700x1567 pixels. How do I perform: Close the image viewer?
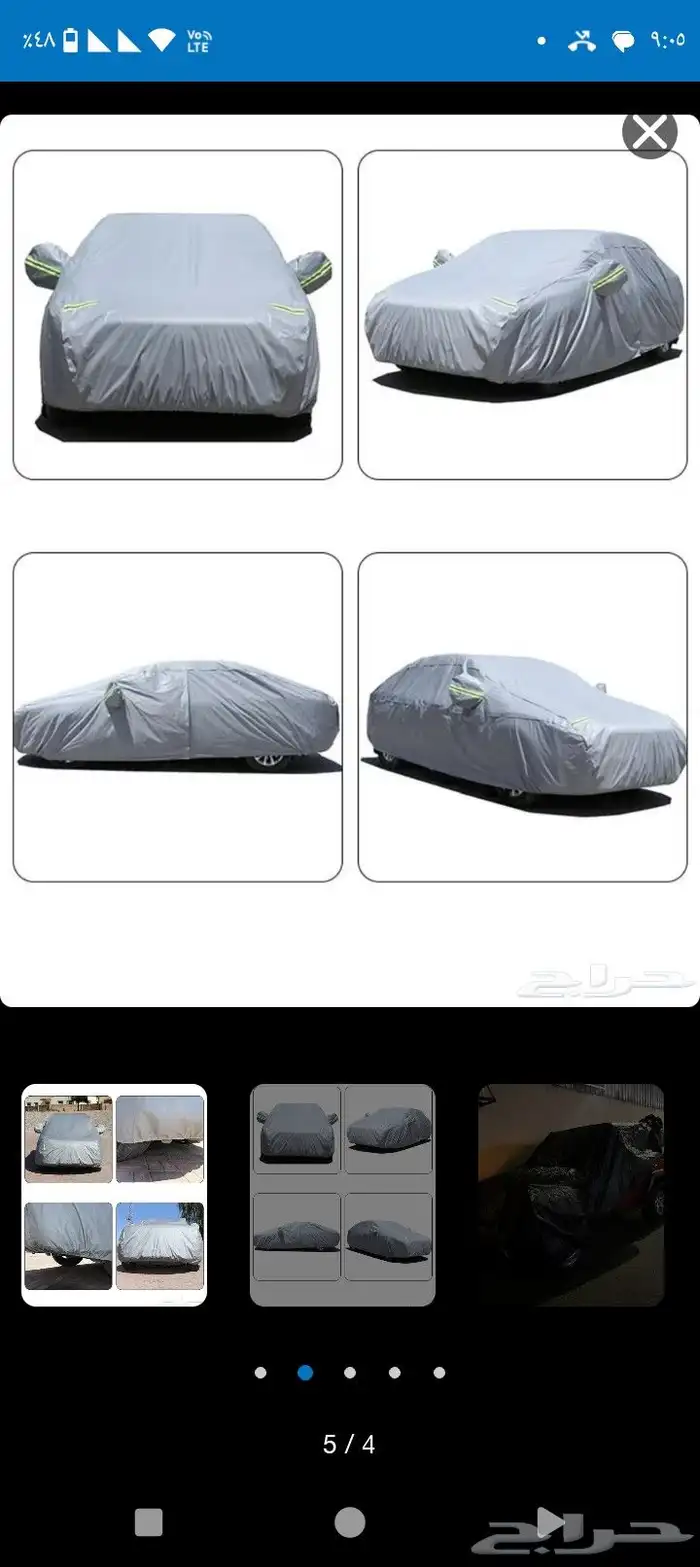[x=649, y=132]
